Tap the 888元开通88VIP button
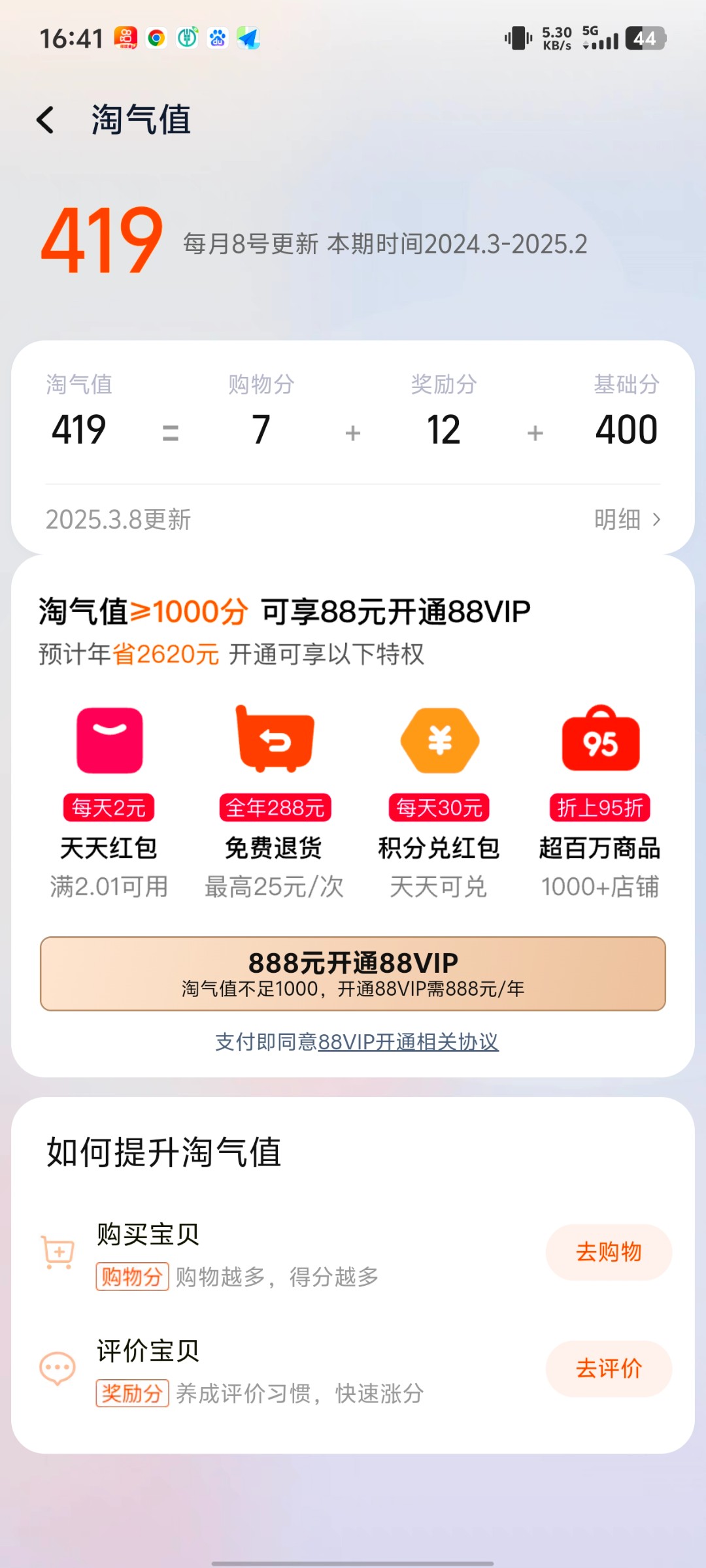Viewport: 706px width, 1568px height. 353,973
